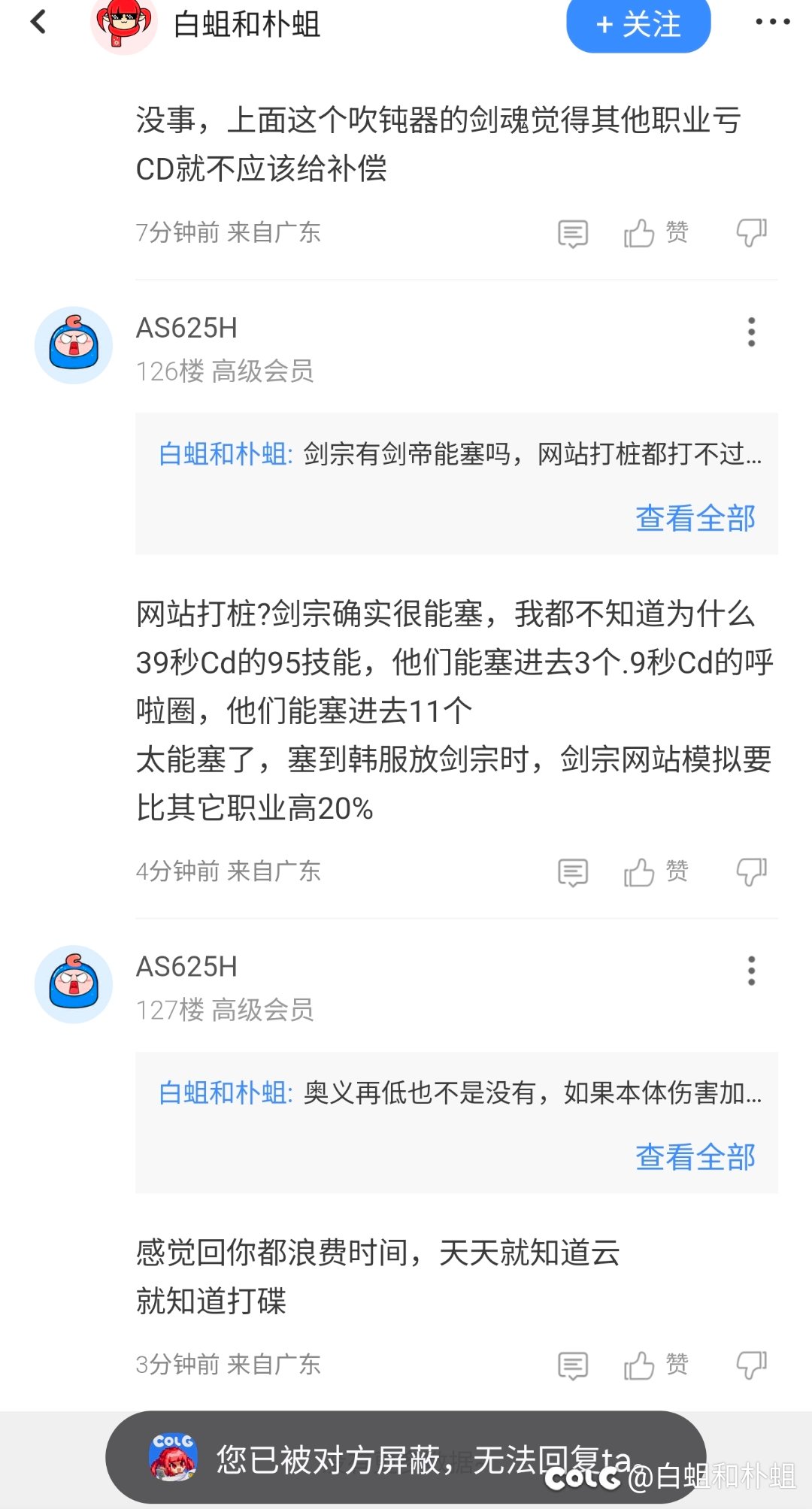Image resolution: width=812 pixels, height=1509 pixels.
Task: Like the comment posted 7分钟前
Action: 640,233
